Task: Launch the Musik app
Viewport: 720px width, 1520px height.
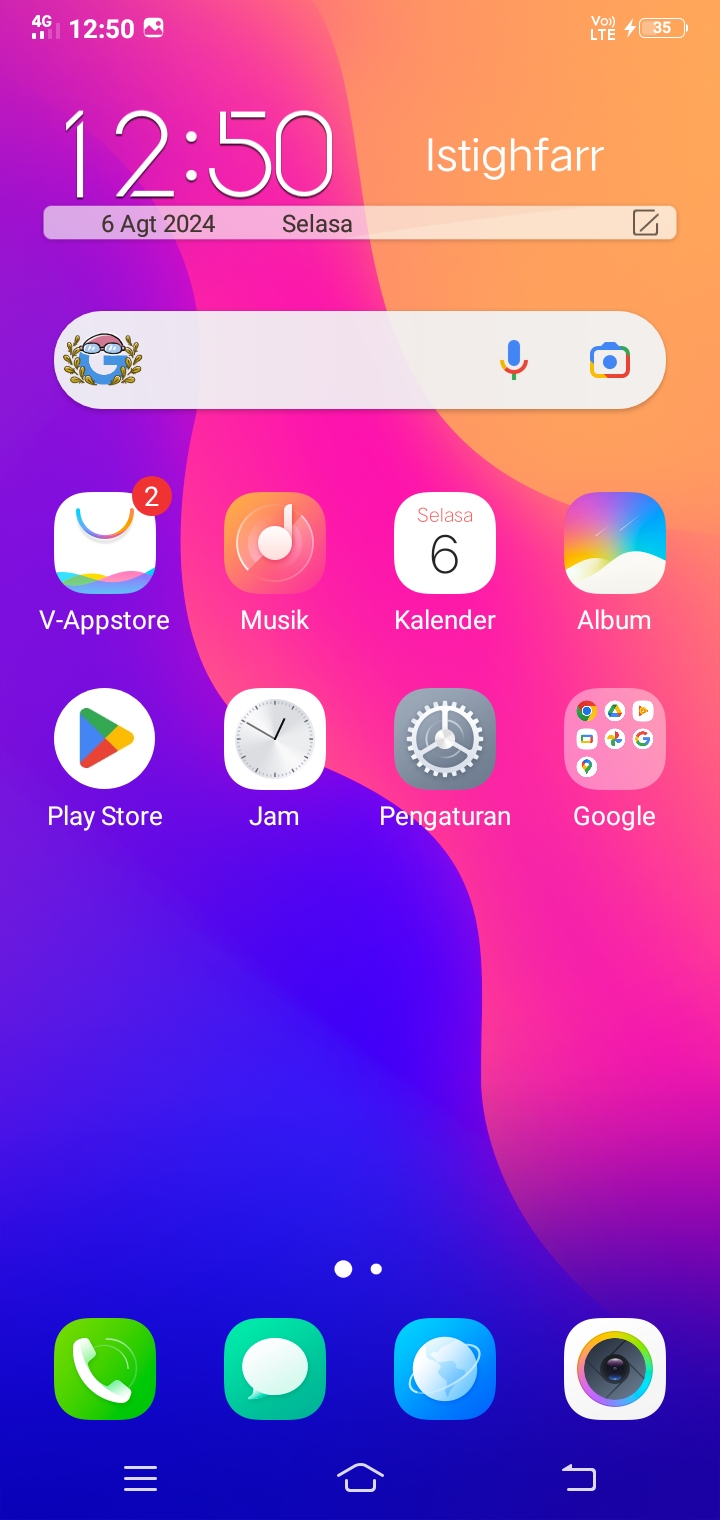Action: point(274,544)
